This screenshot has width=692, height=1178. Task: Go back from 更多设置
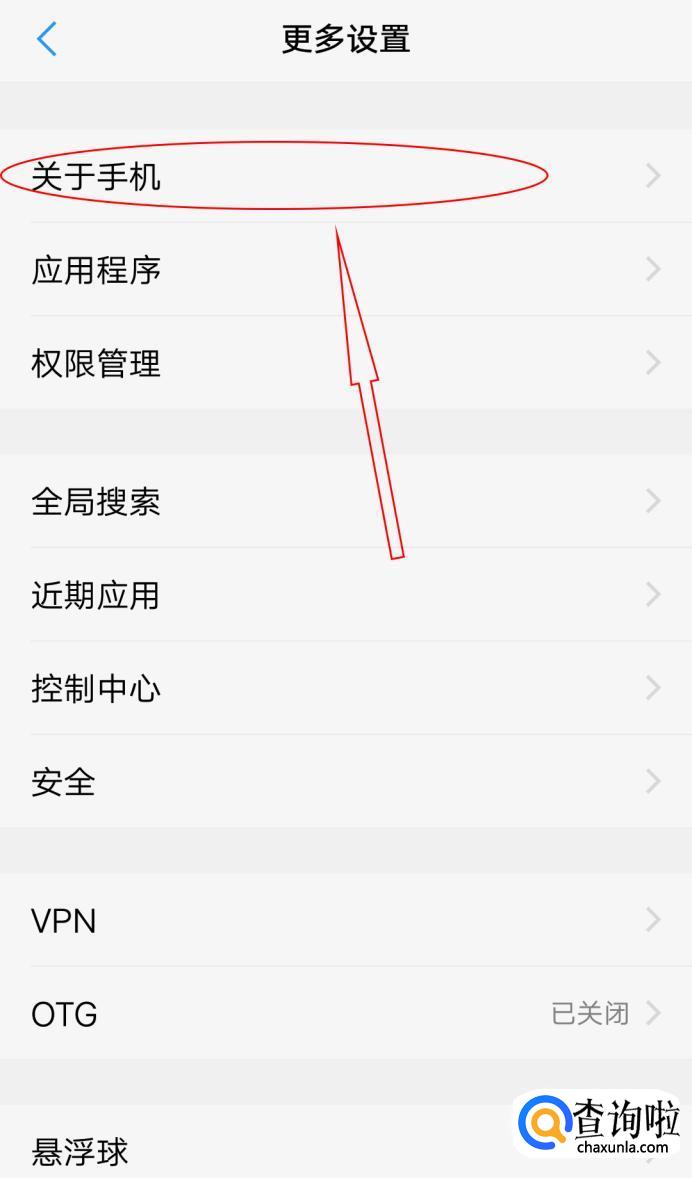click(46, 40)
